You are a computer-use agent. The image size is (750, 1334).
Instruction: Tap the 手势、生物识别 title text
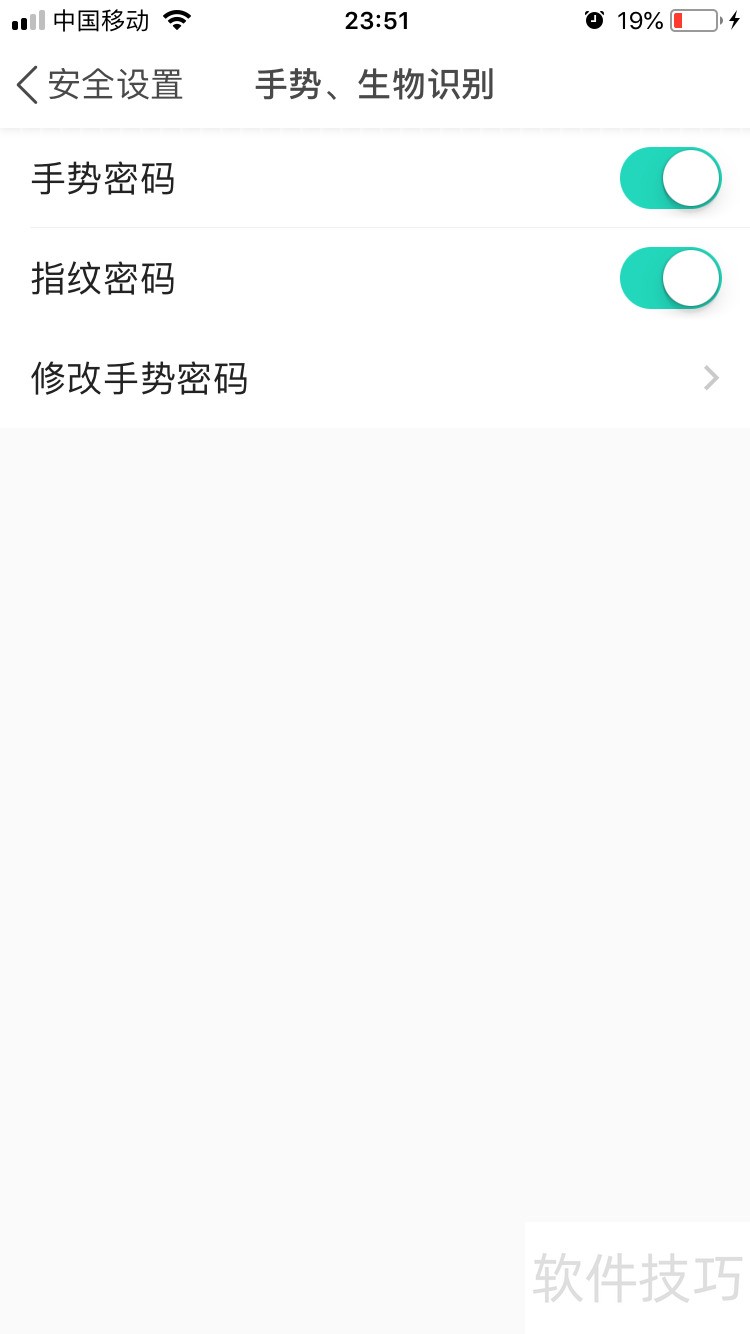[375, 85]
